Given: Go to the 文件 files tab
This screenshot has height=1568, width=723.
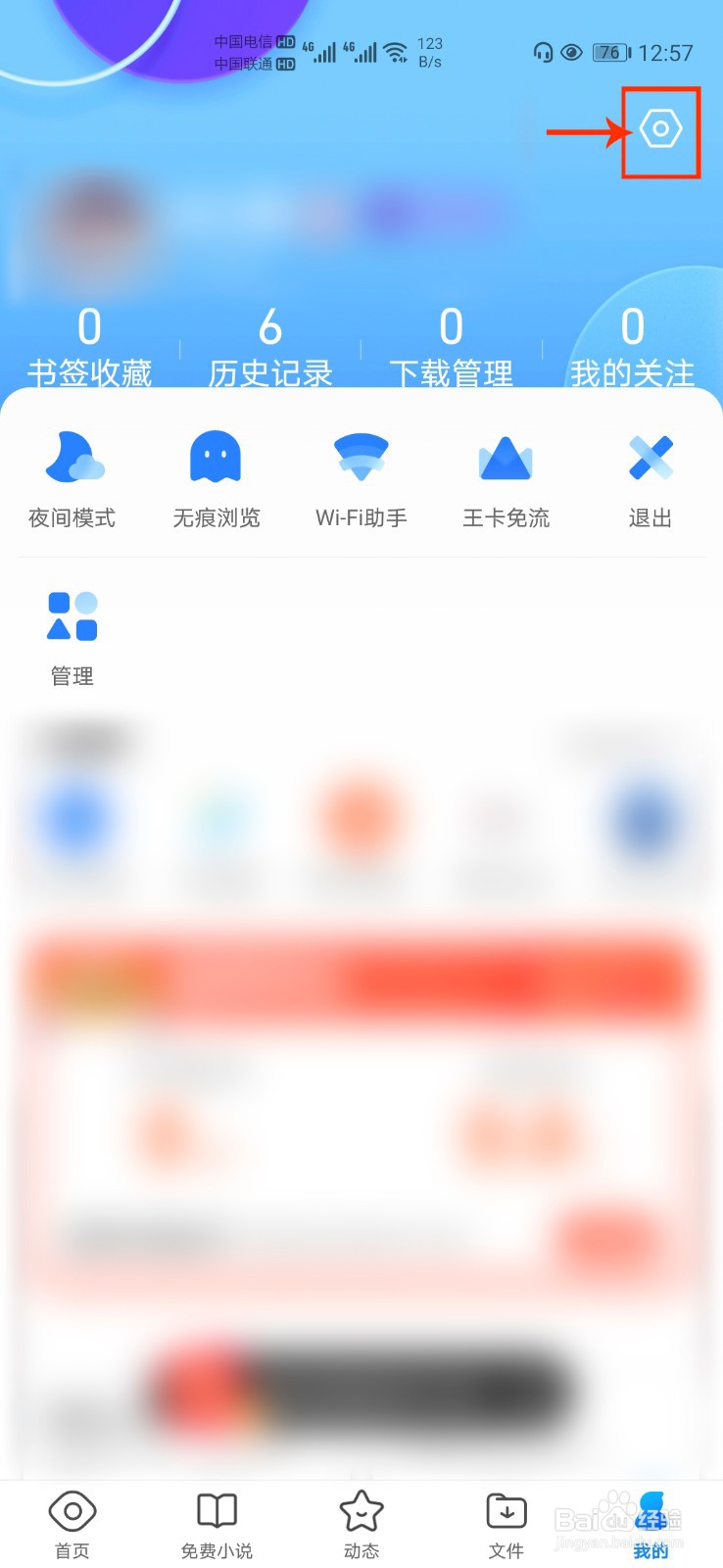Looking at the screenshot, I should (505, 1521).
